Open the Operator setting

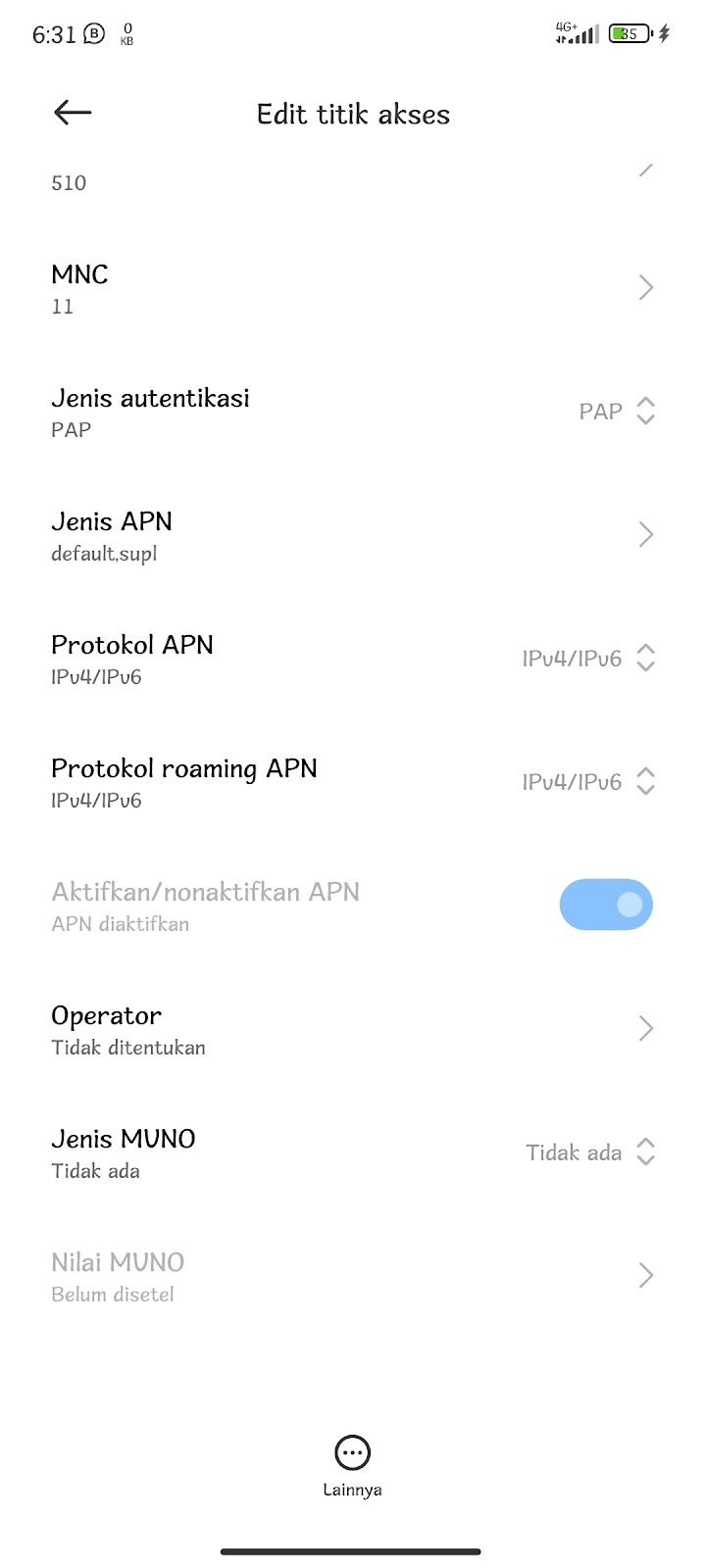pos(353,1029)
